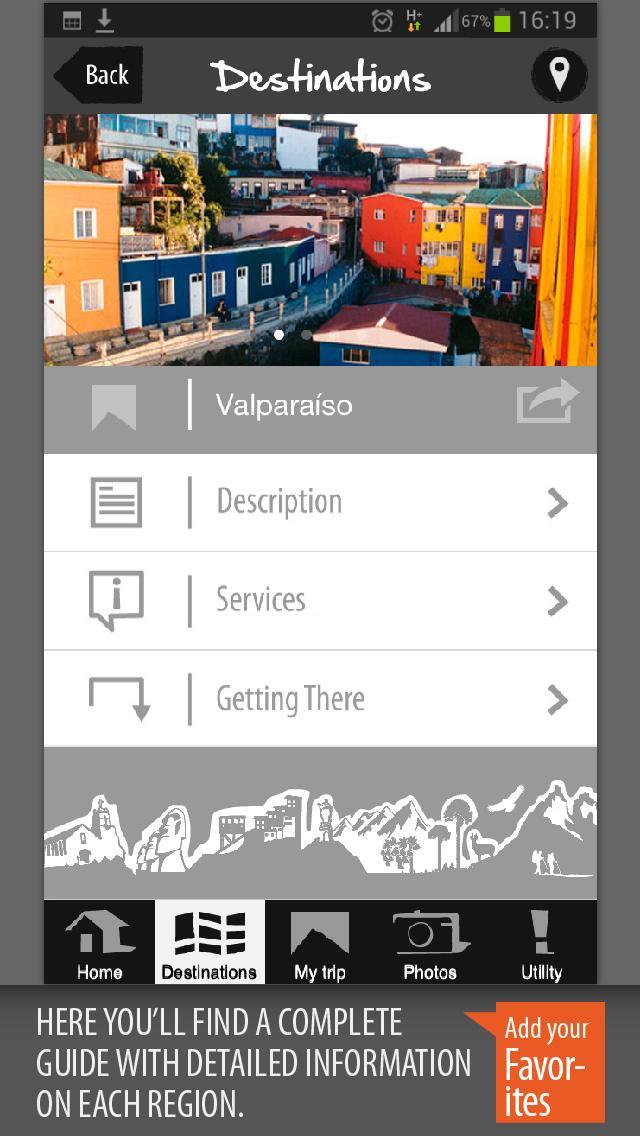Tap the Valparaíso photo carousel
The image size is (640, 1136).
pos(320,240)
